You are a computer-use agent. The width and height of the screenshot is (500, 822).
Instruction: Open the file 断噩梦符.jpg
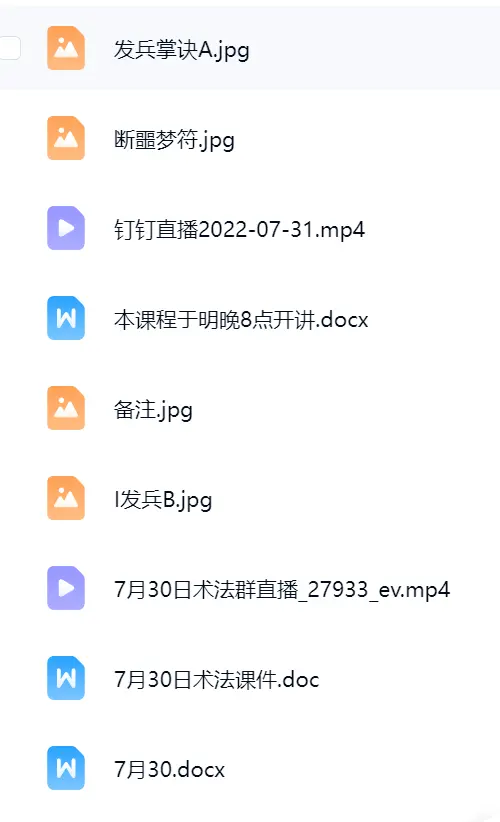[x=174, y=140]
